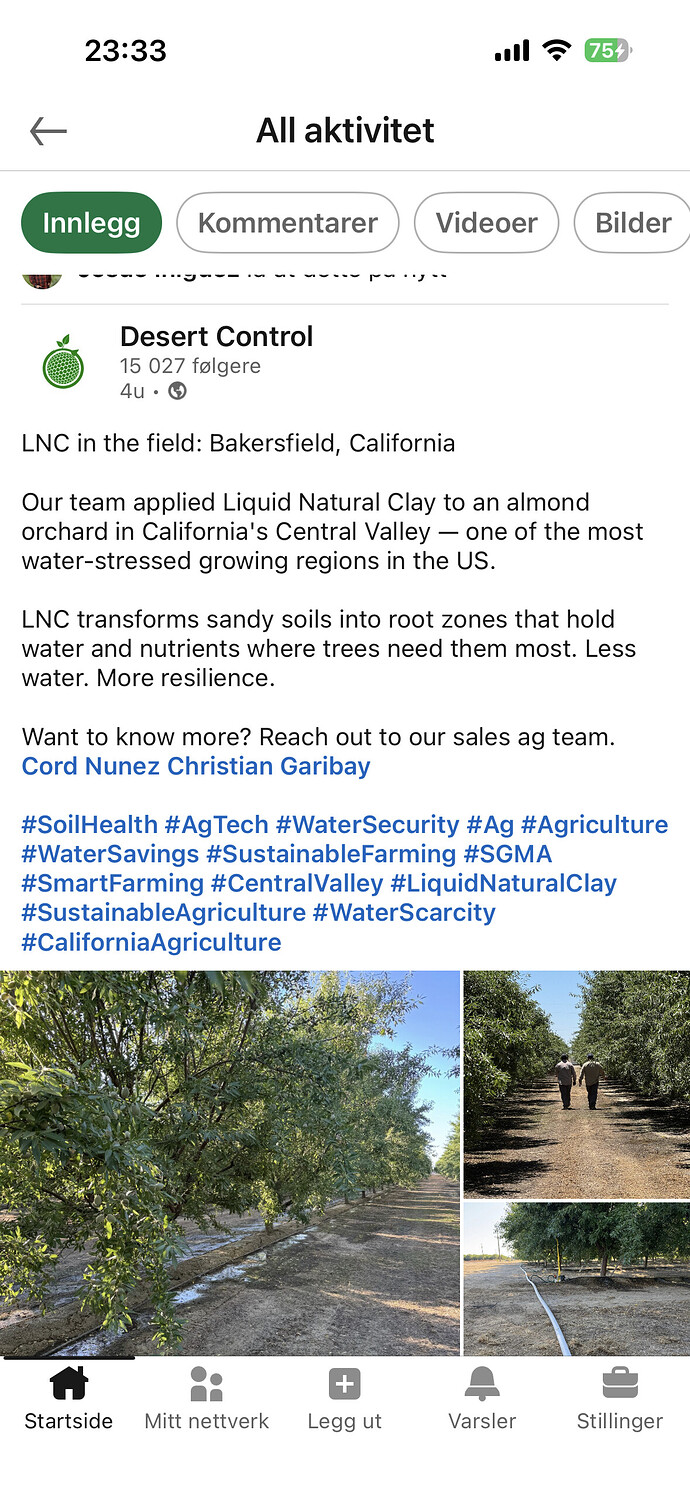View the photo of two people walking
This screenshot has width=690, height=1495.
577,1084
